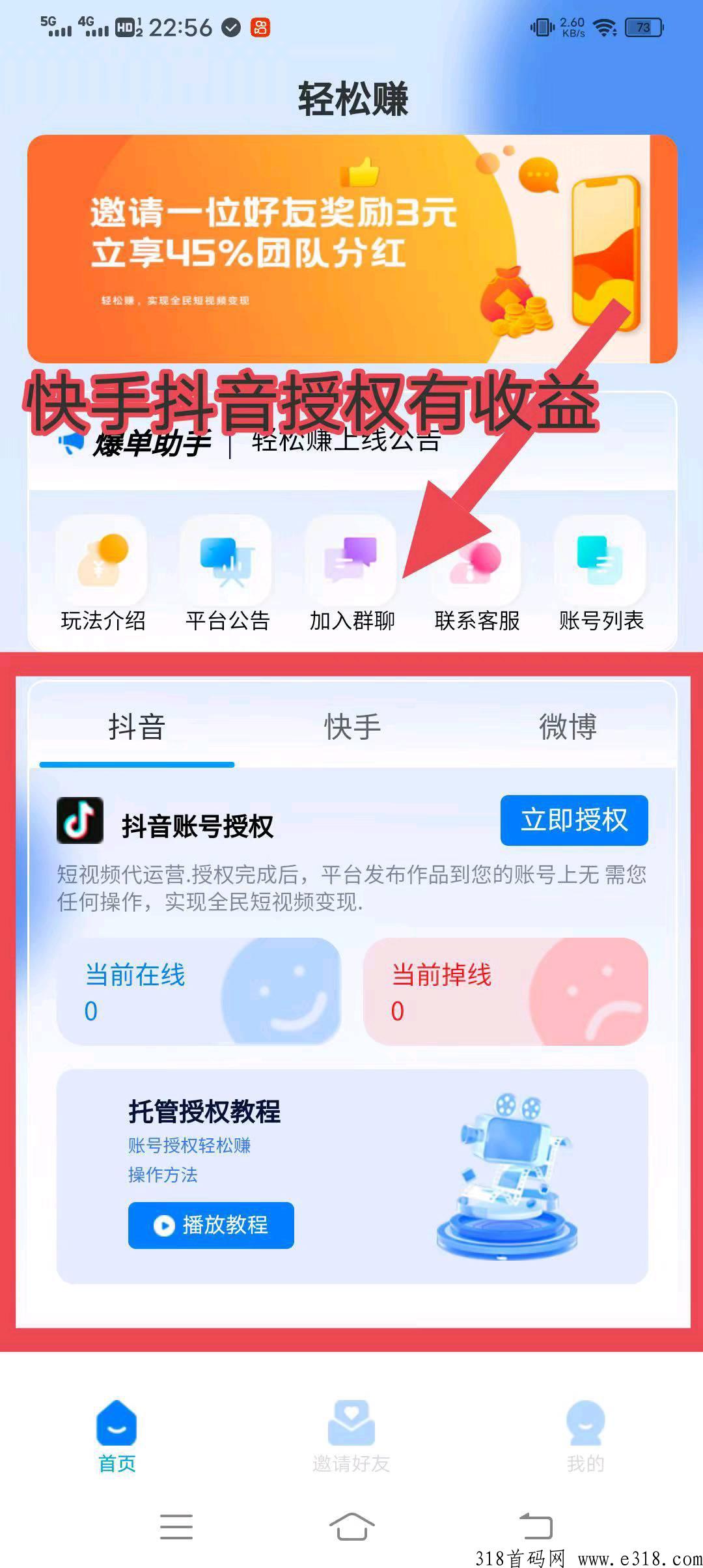Go to 首页 in bottom navigation
The width and height of the screenshot is (703, 1568).
[117, 1436]
